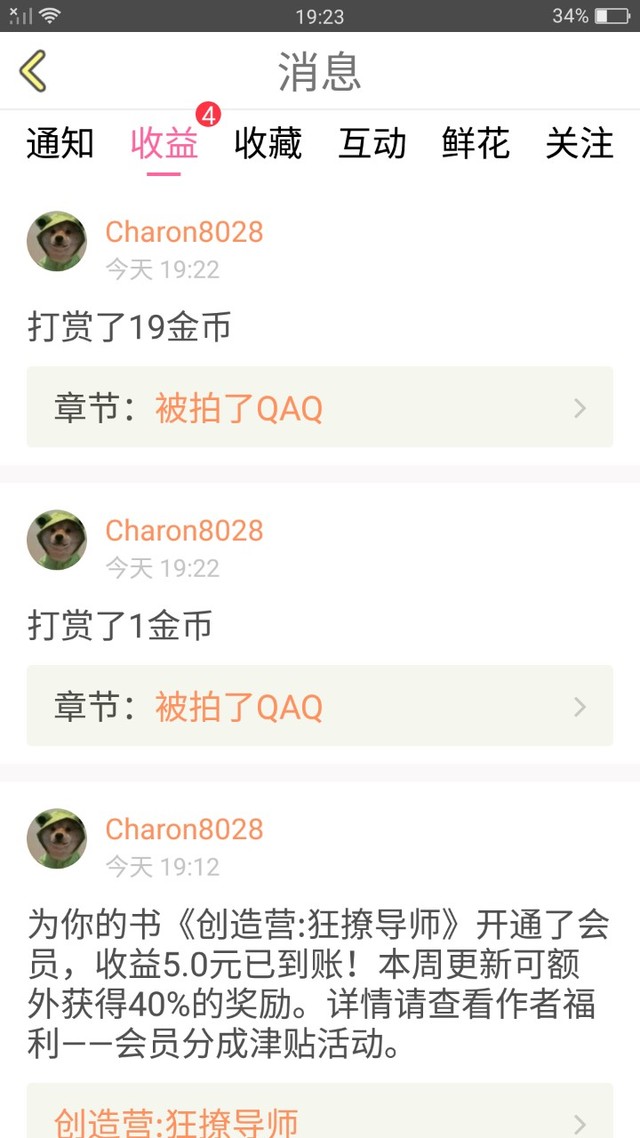The width and height of the screenshot is (640, 1138).
Task: Tap Charon8028's avatar on the 19金币 reward
Action: point(57,241)
